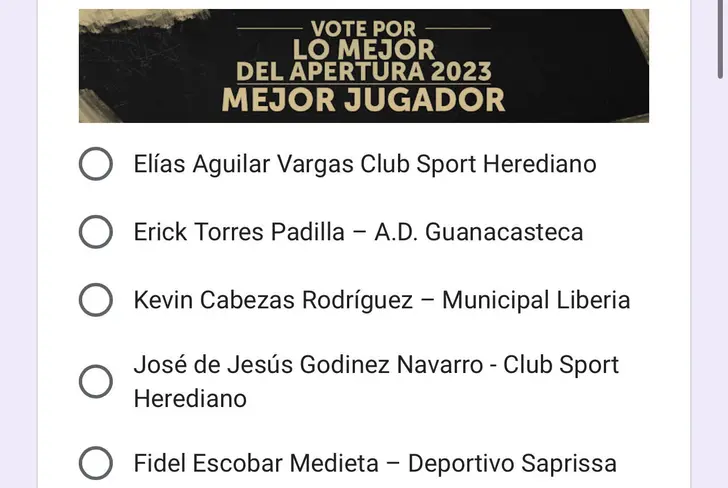The height and width of the screenshot is (488, 728).
Task: Select Elías Aguilar Vargas Club Sport Herediano
Action: coord(95,164)
